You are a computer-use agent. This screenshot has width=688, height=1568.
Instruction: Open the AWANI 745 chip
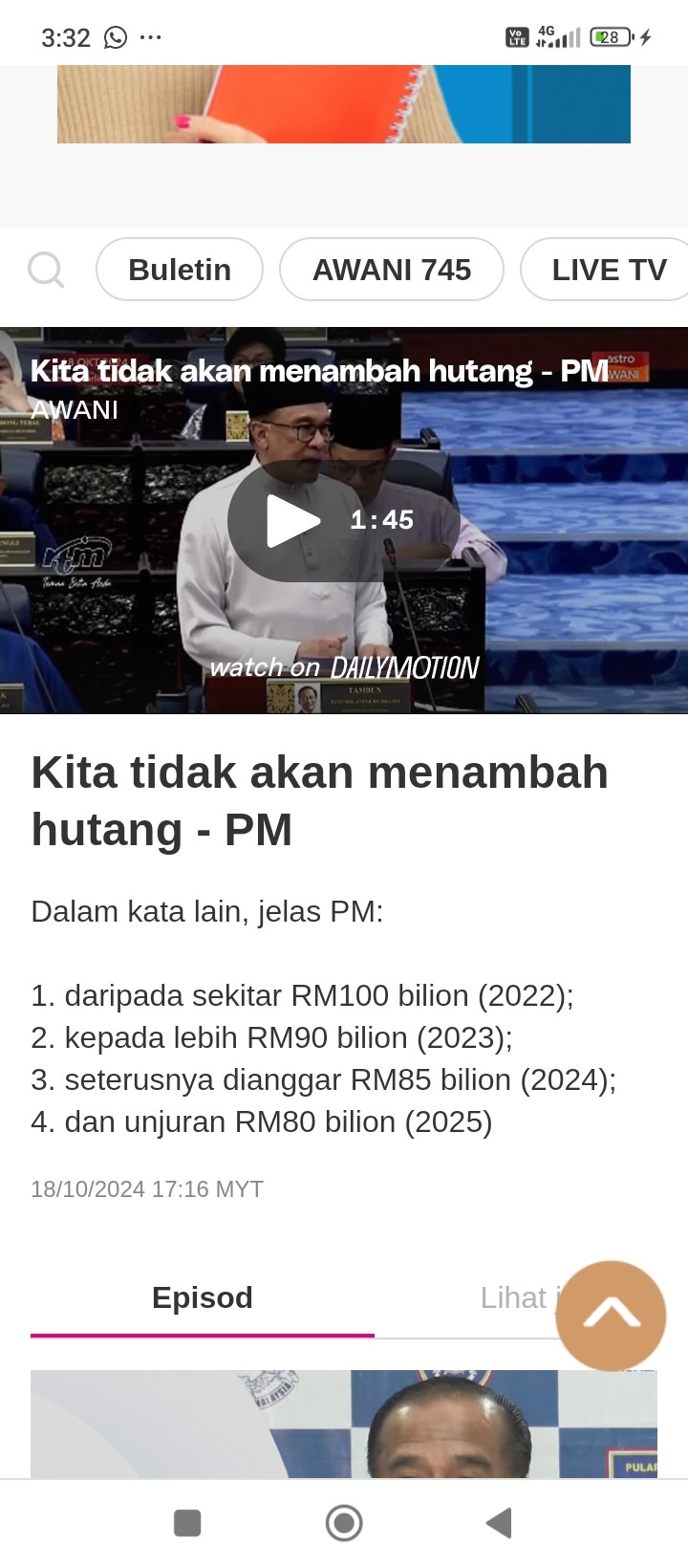coord(392,270)
